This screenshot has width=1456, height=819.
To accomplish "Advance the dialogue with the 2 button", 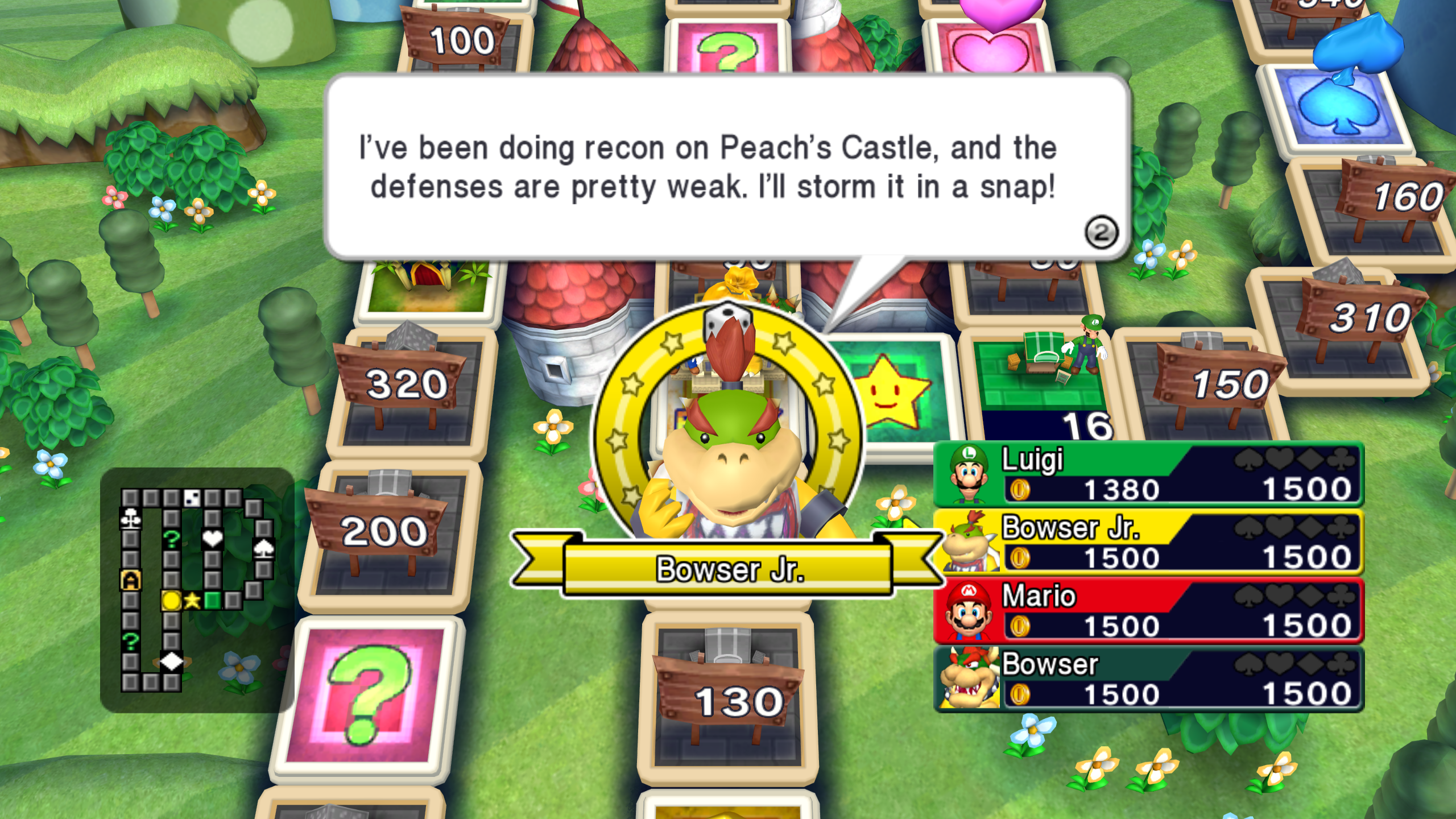I will 1101,232.
